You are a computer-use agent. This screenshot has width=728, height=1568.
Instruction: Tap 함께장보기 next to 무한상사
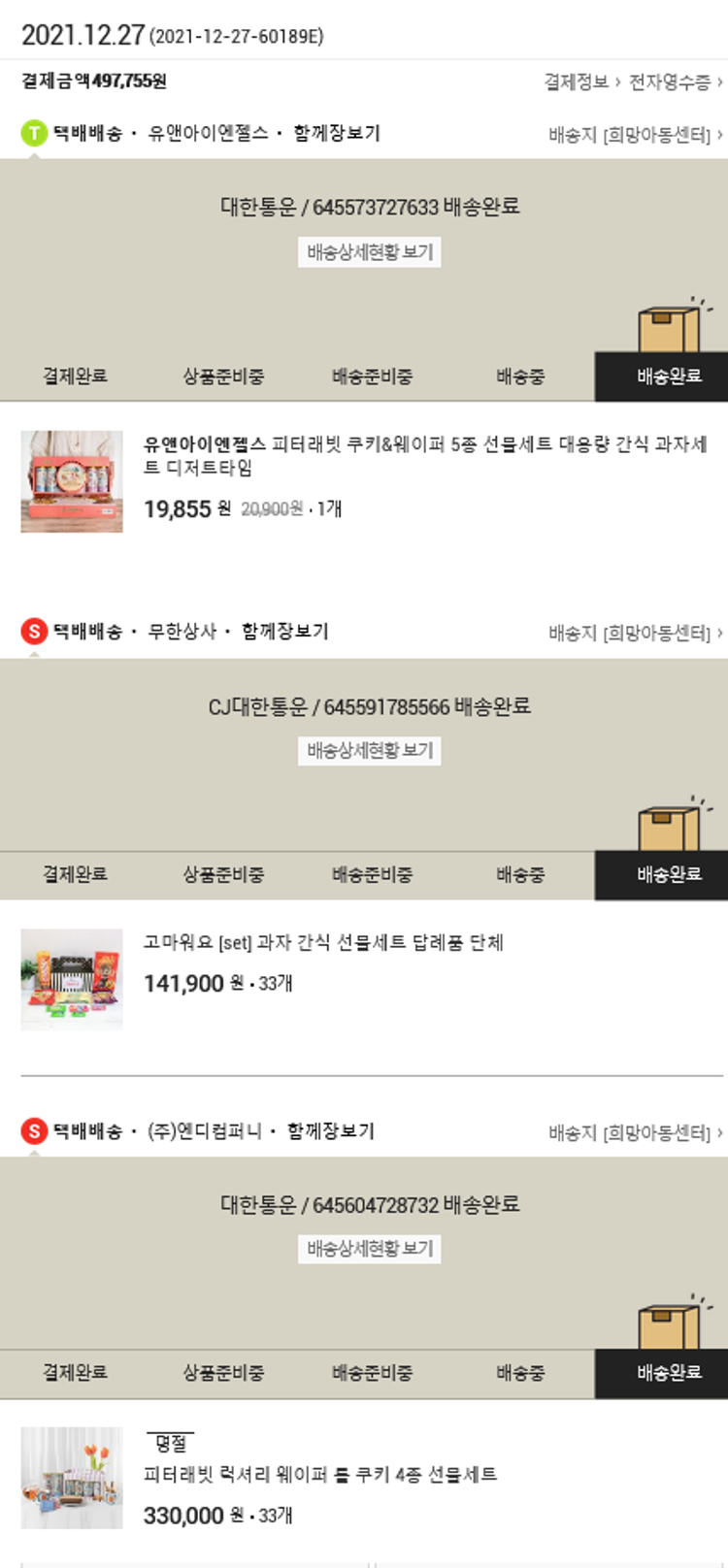284,632
